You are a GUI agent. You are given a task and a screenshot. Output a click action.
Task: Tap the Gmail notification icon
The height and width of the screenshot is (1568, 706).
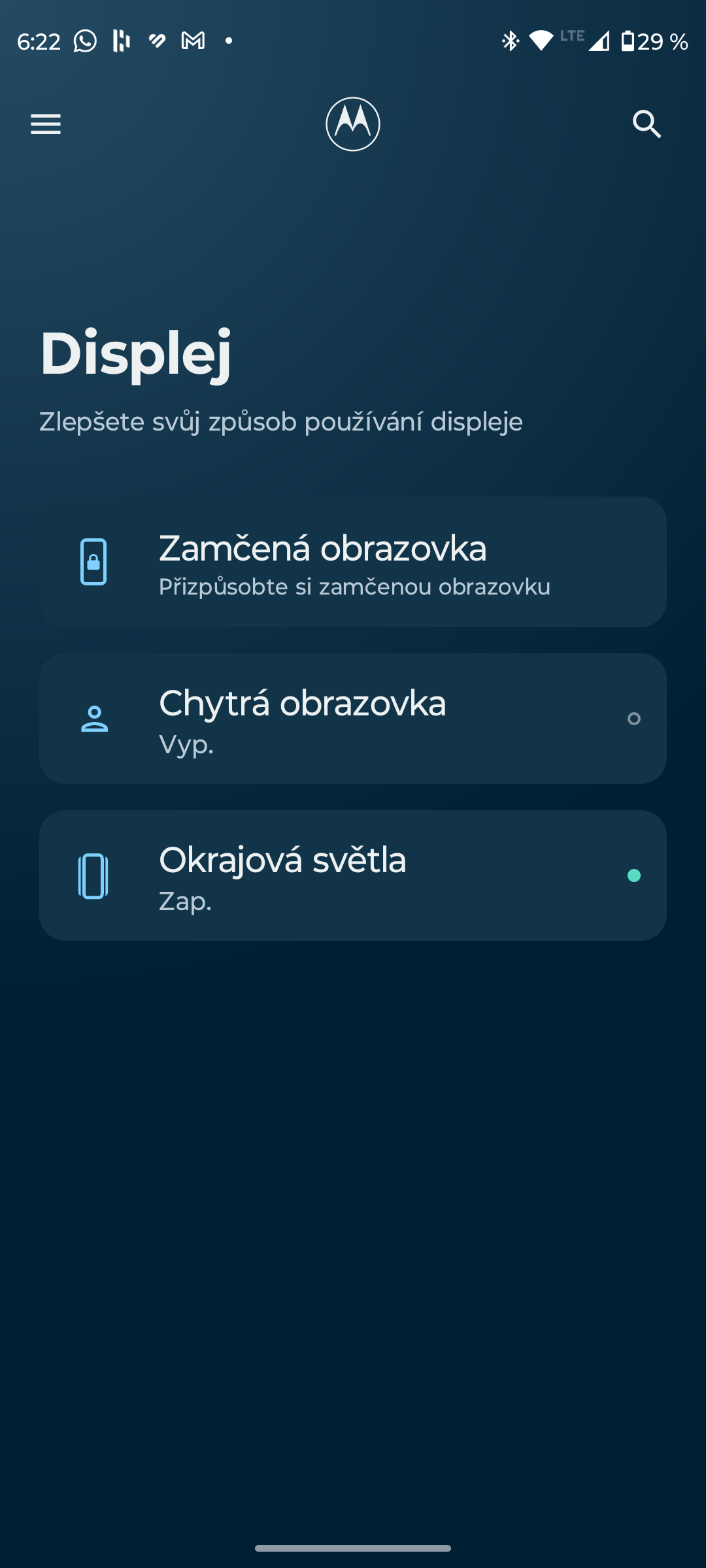(192, 41)
